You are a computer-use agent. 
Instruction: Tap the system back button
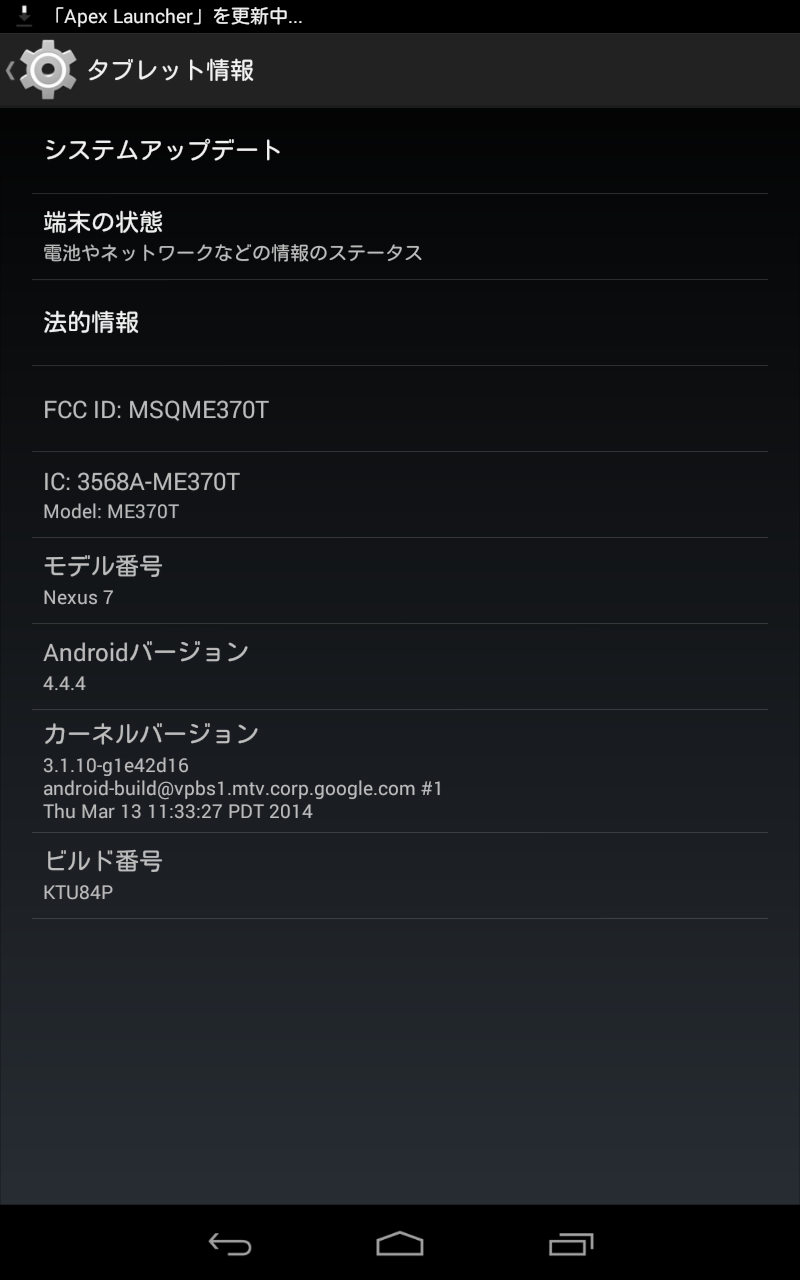pyautogui.click(x=229, y=1244)
